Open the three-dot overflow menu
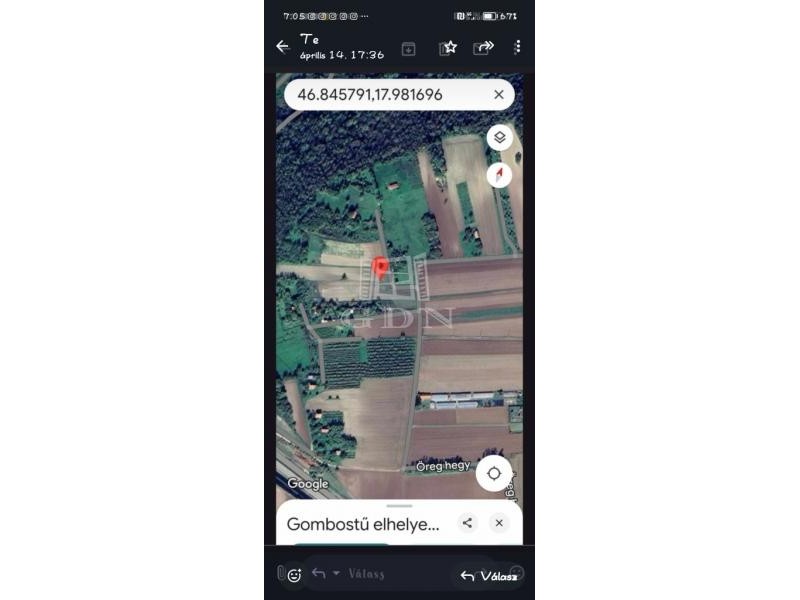The height and width of the screenshot is (600, 800). click(x=517, y=47)
